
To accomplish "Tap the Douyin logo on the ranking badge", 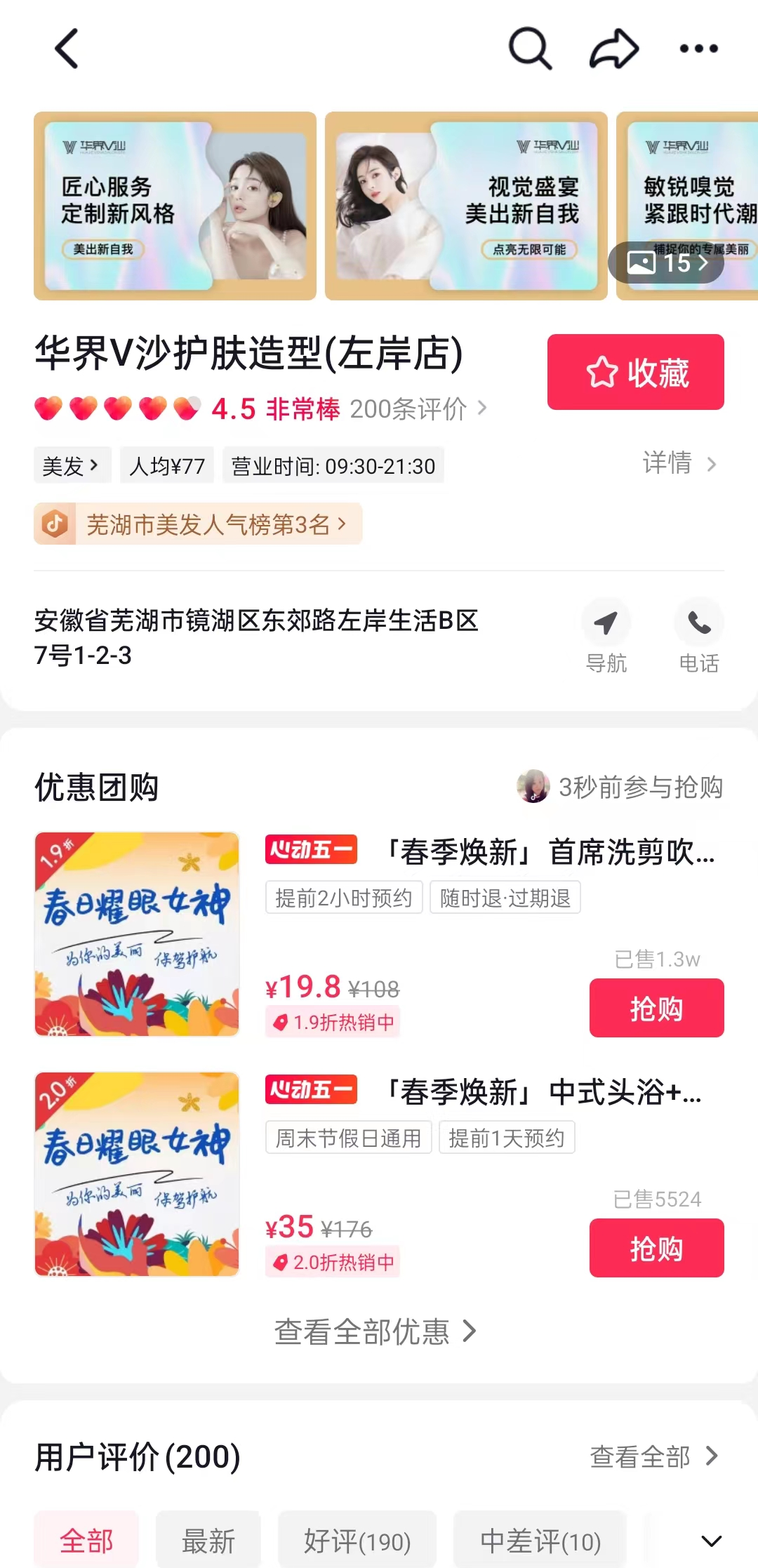I will tap(56, 524).
